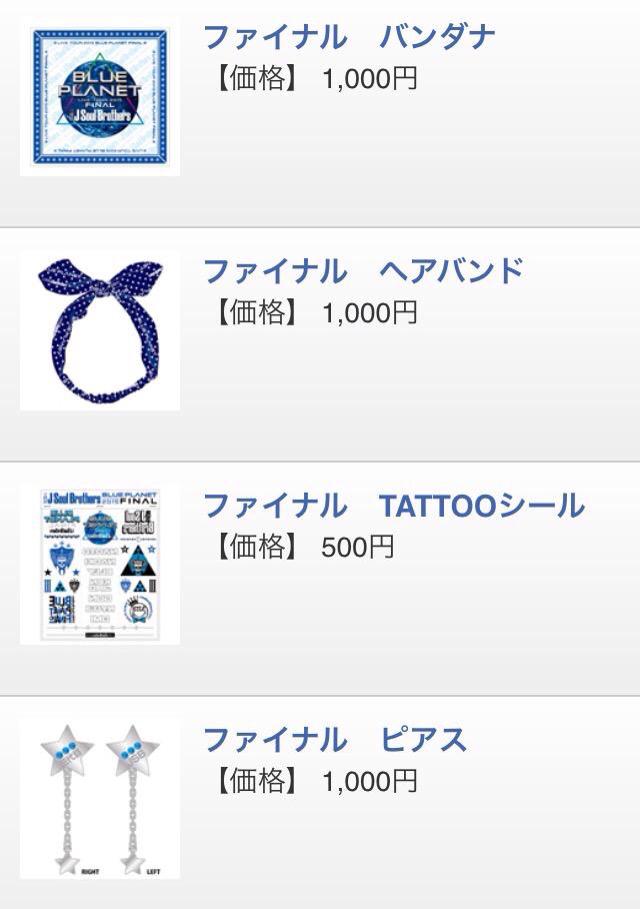Open the ファイナル バンダナ product
This screenshot has height=909, width=640.
[x=349, y=38]
